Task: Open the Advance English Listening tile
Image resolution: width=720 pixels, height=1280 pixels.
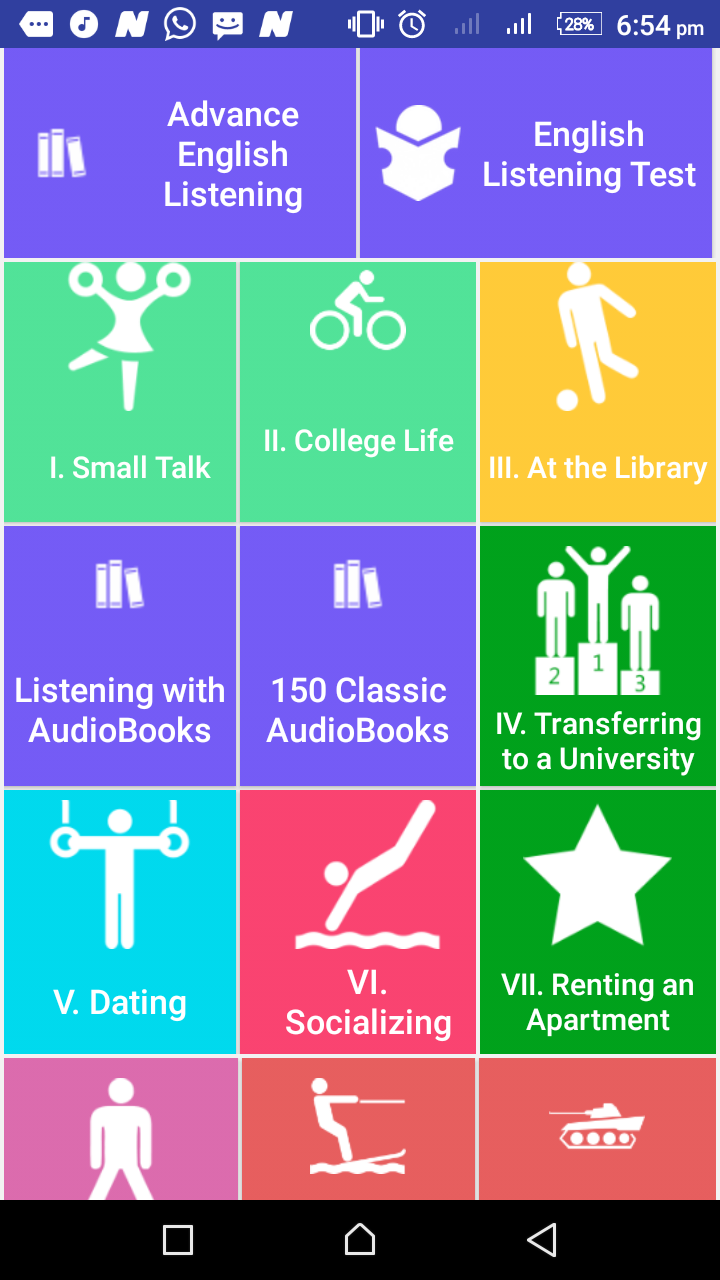Action: 180,153
